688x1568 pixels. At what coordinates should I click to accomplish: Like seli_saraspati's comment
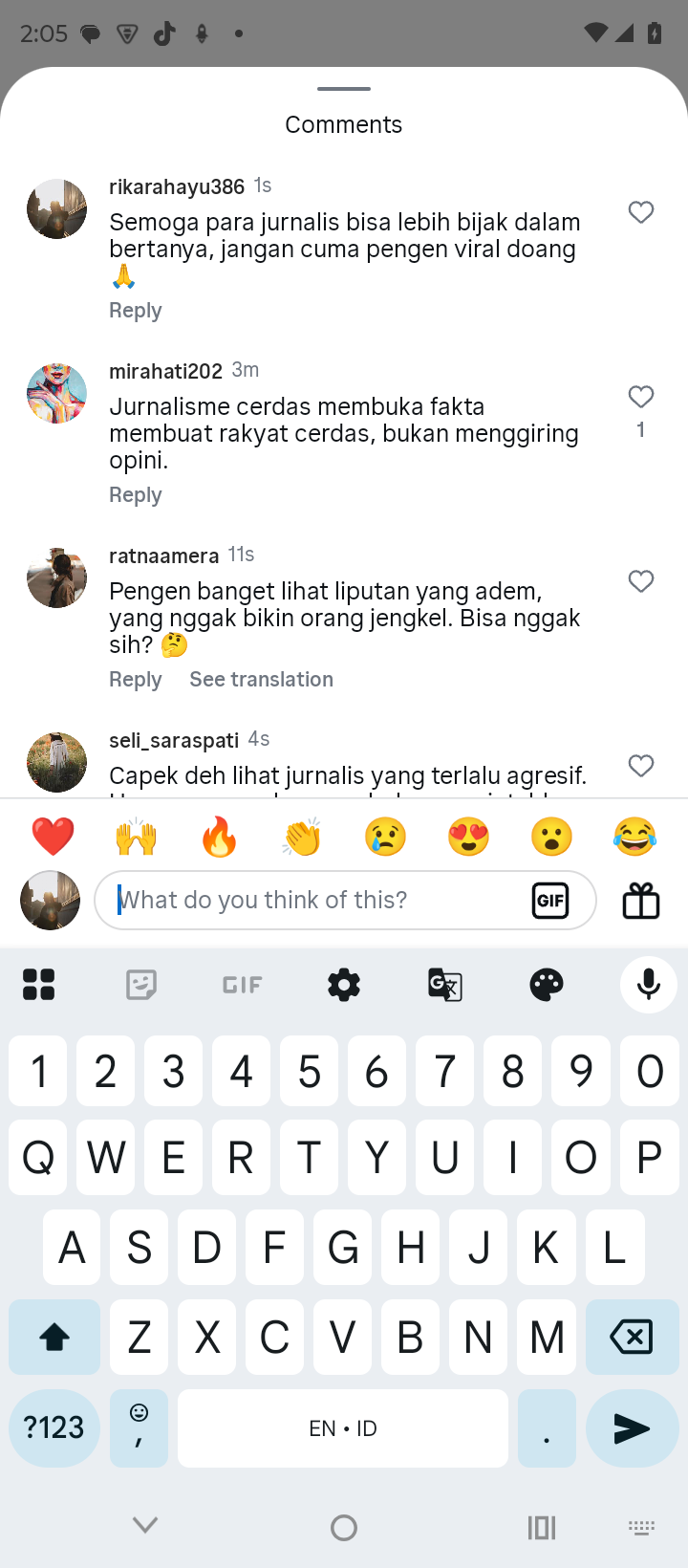point(641,766)
